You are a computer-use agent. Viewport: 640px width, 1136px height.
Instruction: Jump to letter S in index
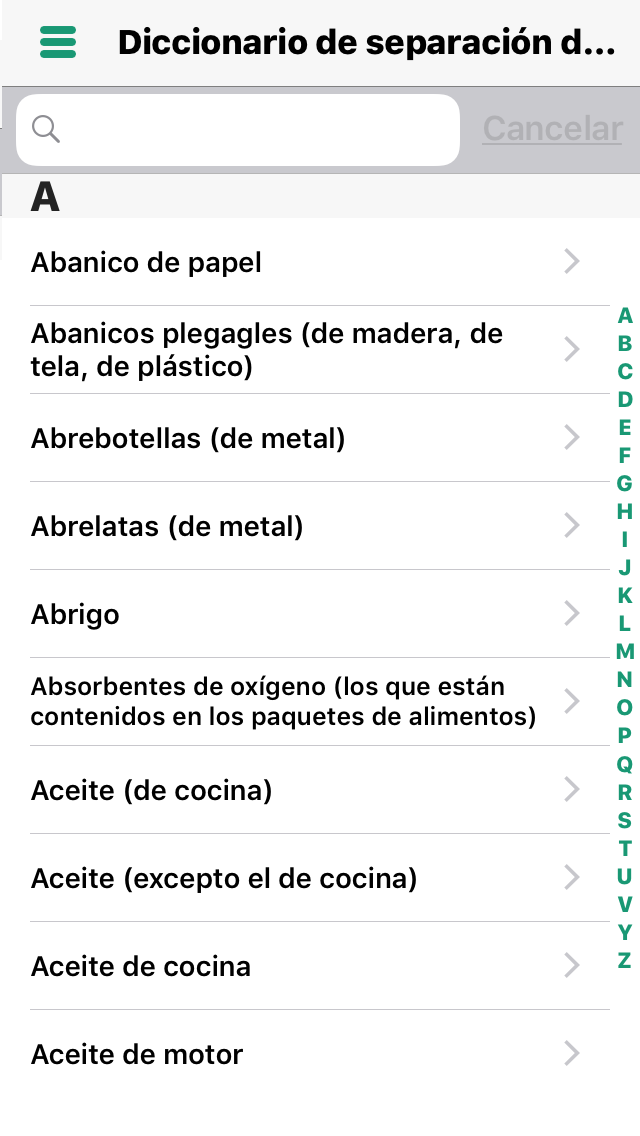coord(625,820)
